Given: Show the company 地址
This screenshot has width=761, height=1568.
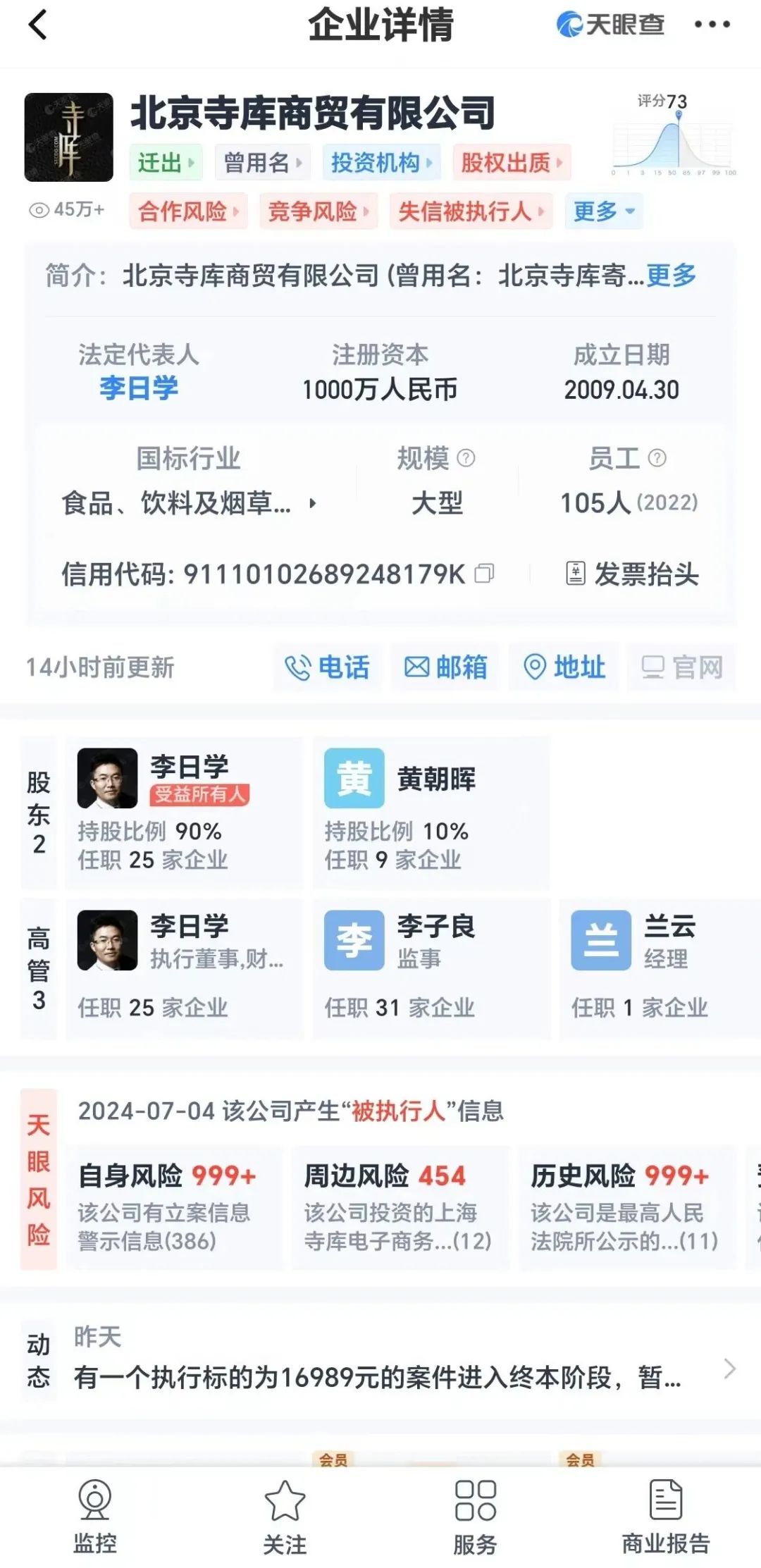Looking at the screenshot, I should tap(564, 667).
